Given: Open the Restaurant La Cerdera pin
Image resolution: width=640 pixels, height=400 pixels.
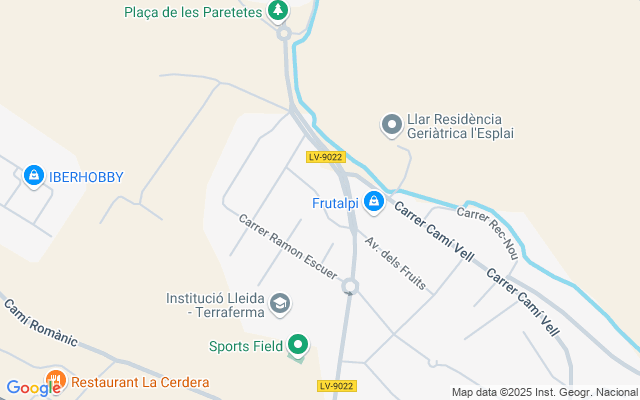Looking at the screenshot, I should tap(55, 381).
